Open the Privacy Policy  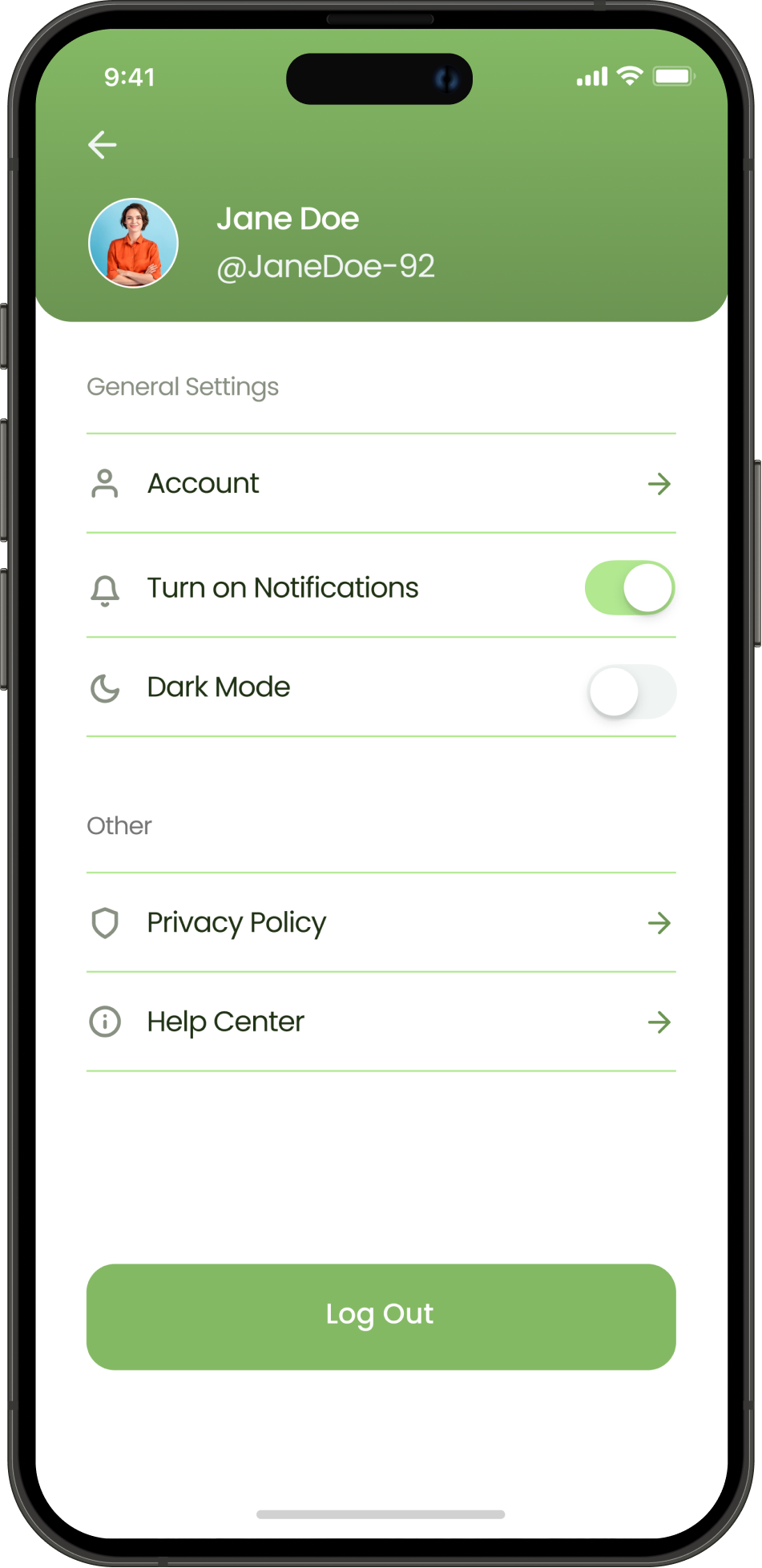pyautogui.click(x=381, y=923)
